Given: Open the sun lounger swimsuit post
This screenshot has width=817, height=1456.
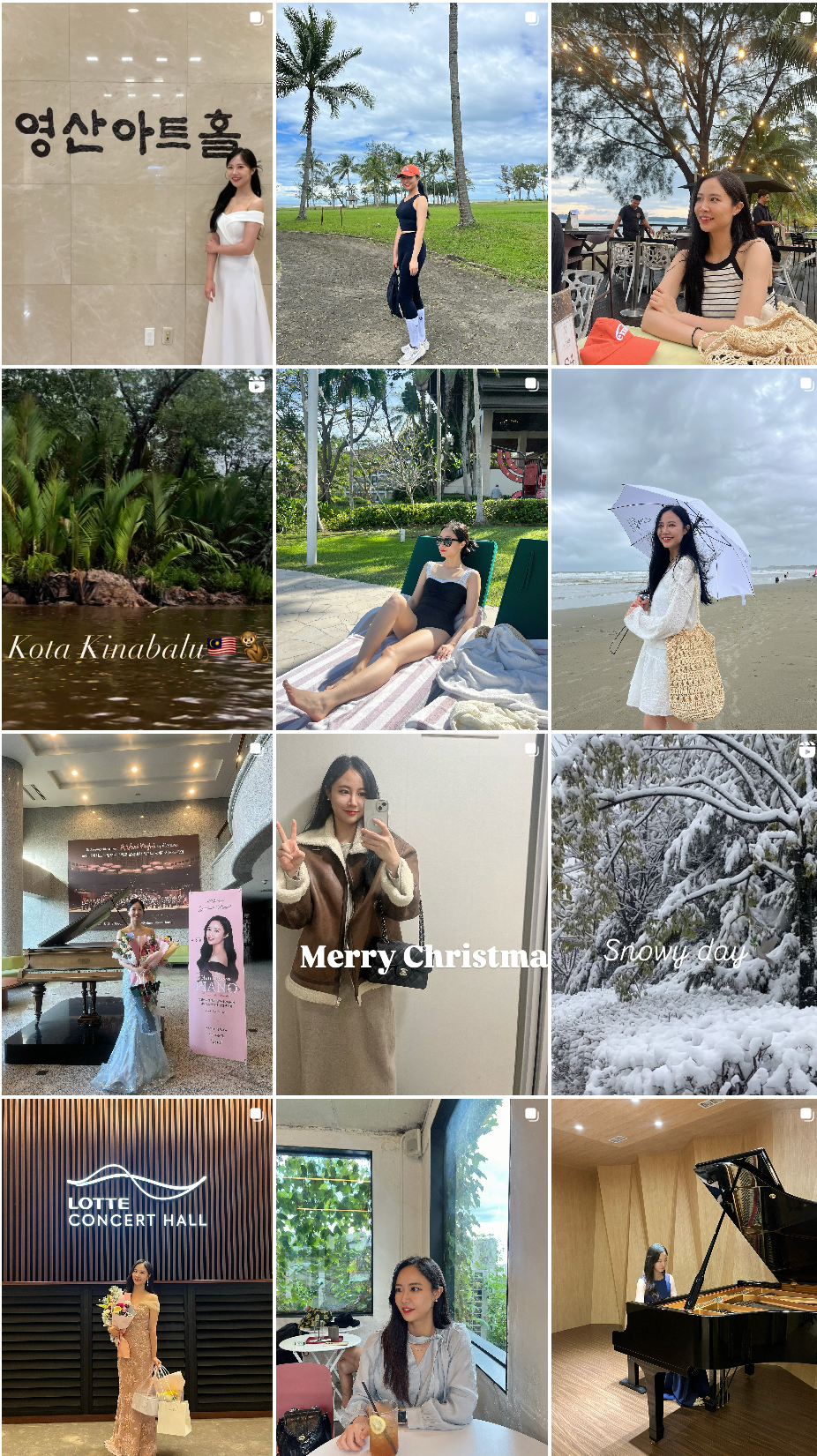Looking at the screenshot, I should coord(411,549).
